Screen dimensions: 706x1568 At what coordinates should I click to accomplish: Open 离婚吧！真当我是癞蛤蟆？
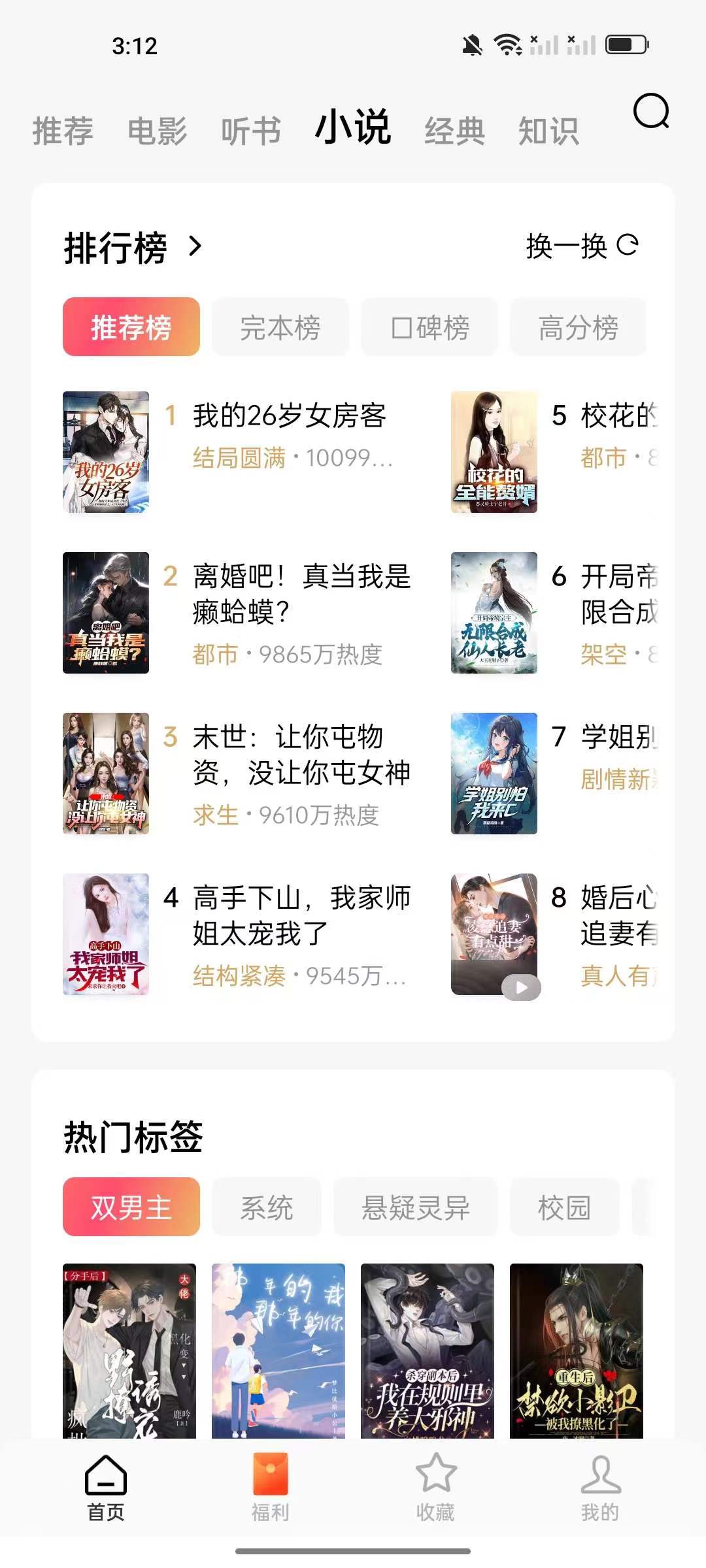(301, 593)
